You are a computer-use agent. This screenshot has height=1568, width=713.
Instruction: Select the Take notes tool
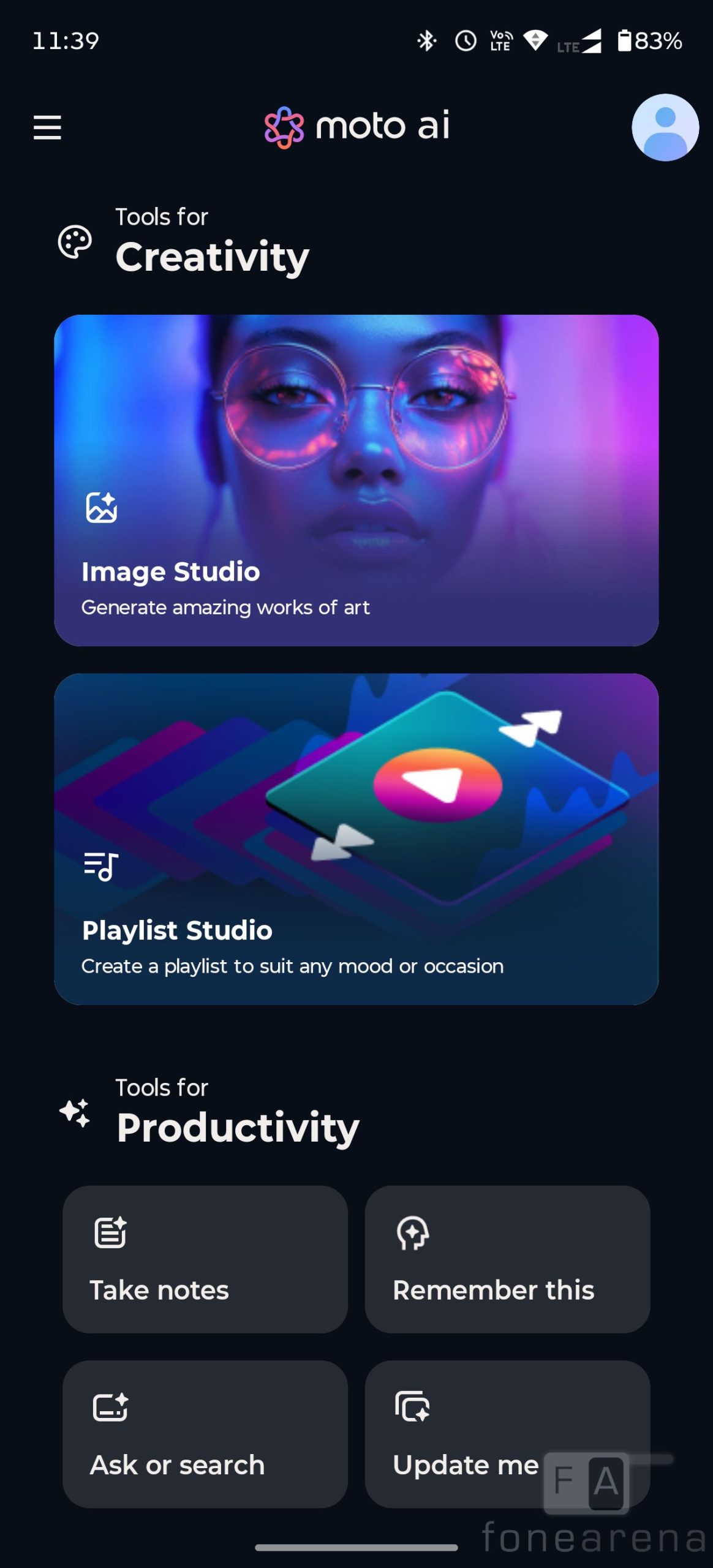point(205,1259)
